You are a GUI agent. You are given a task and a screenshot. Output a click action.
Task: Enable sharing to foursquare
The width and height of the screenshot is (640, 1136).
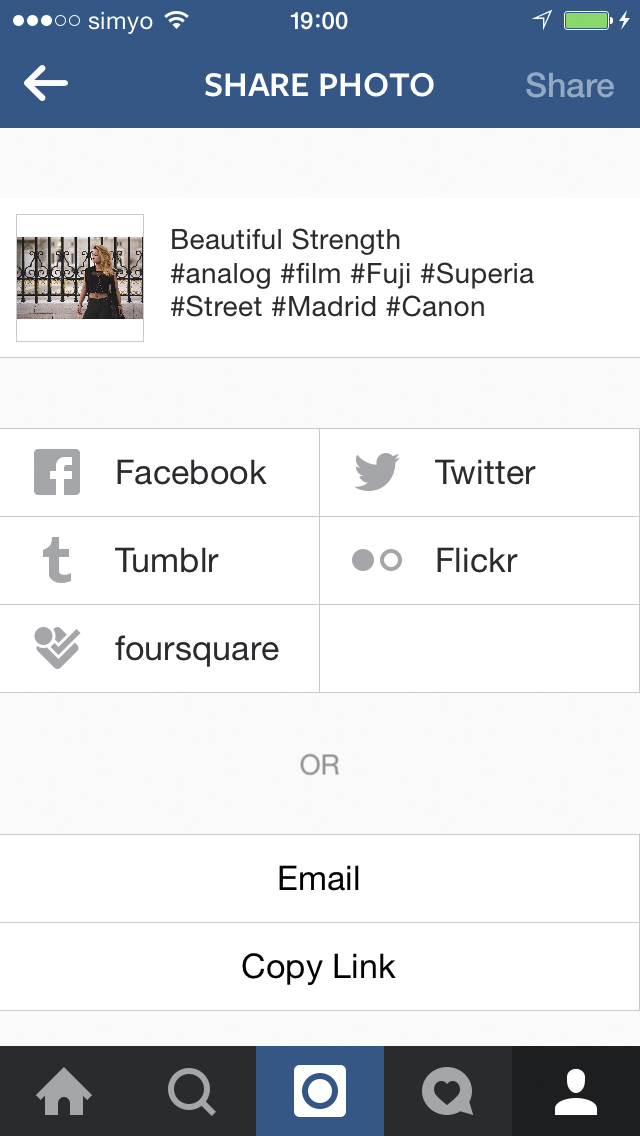159,648
